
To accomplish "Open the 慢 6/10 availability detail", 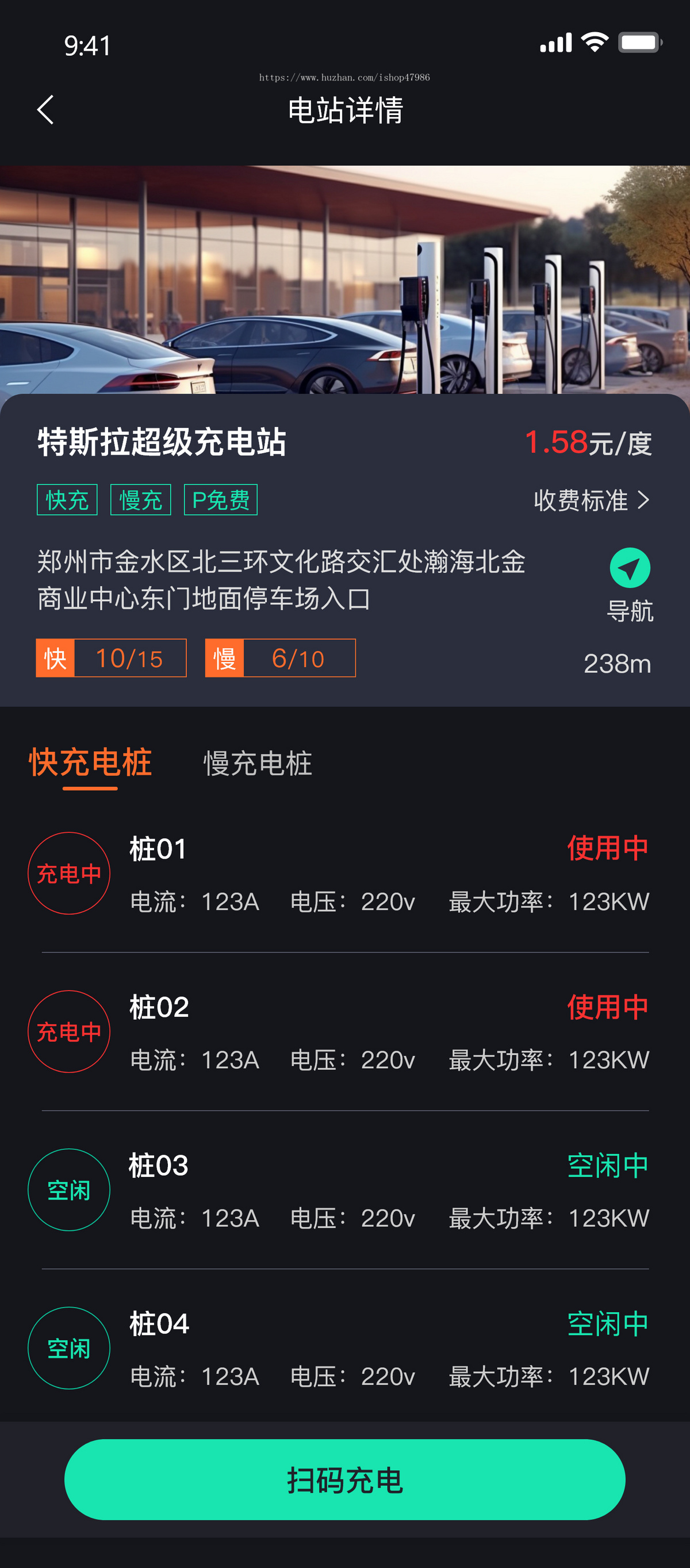I will 281,658.
